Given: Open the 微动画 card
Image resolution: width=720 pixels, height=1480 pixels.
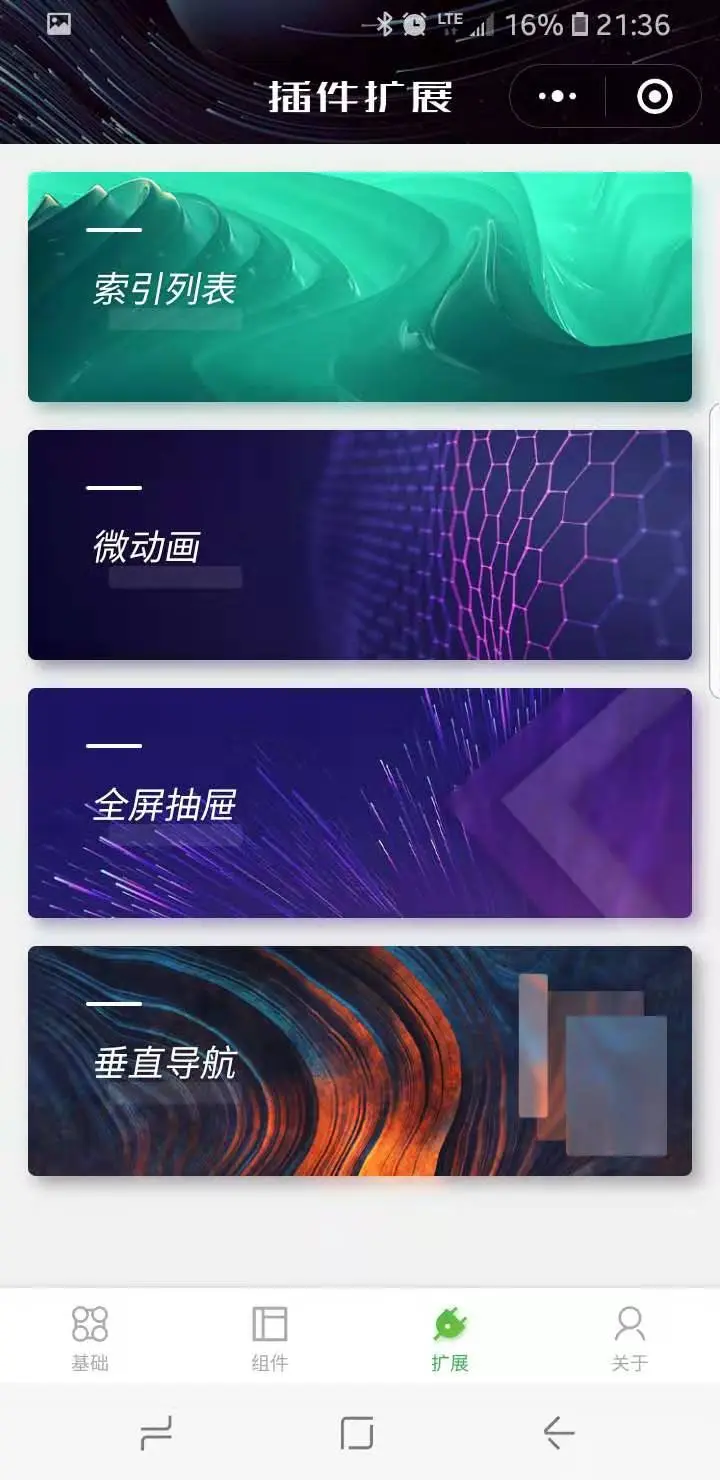Looking at the screenshot, I should [360, 545].
